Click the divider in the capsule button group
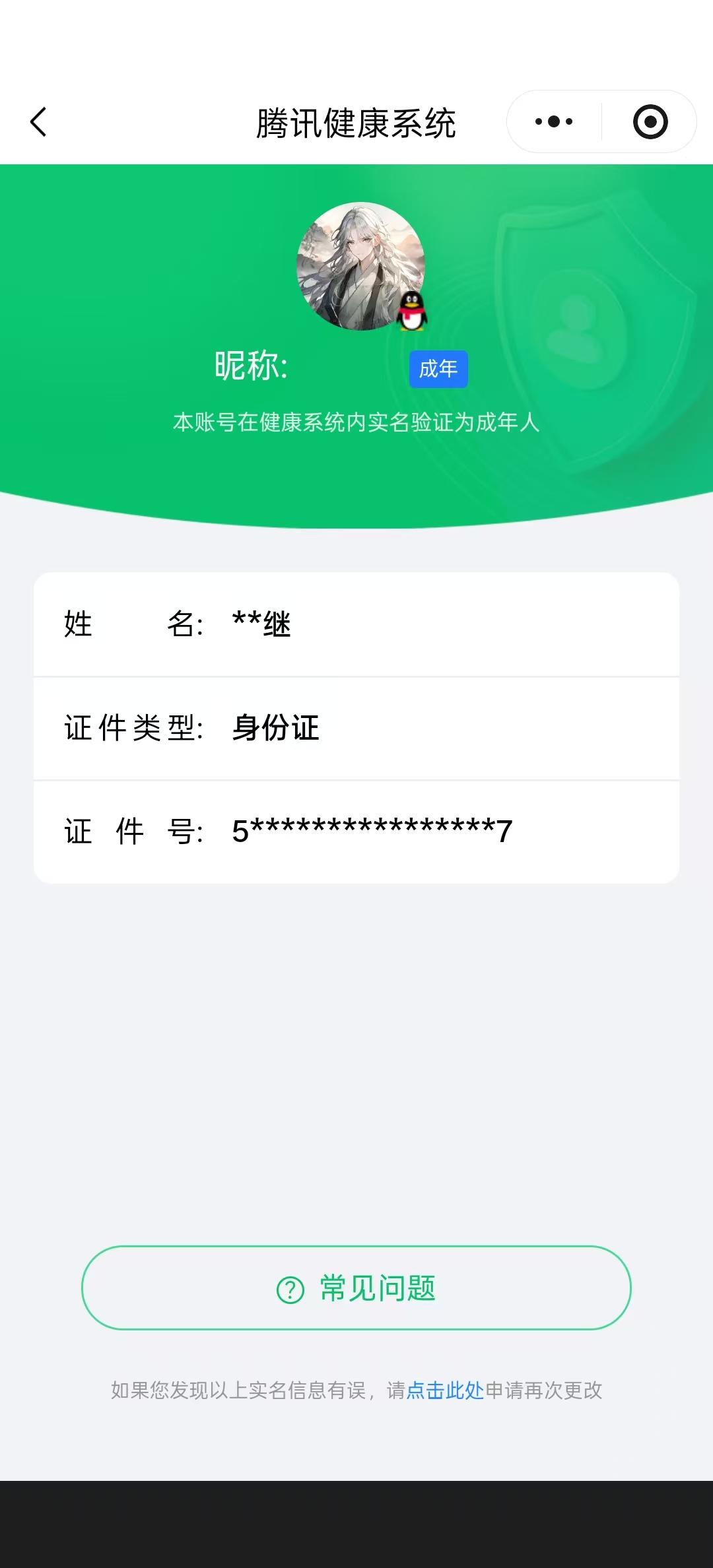 pos(601,121)
